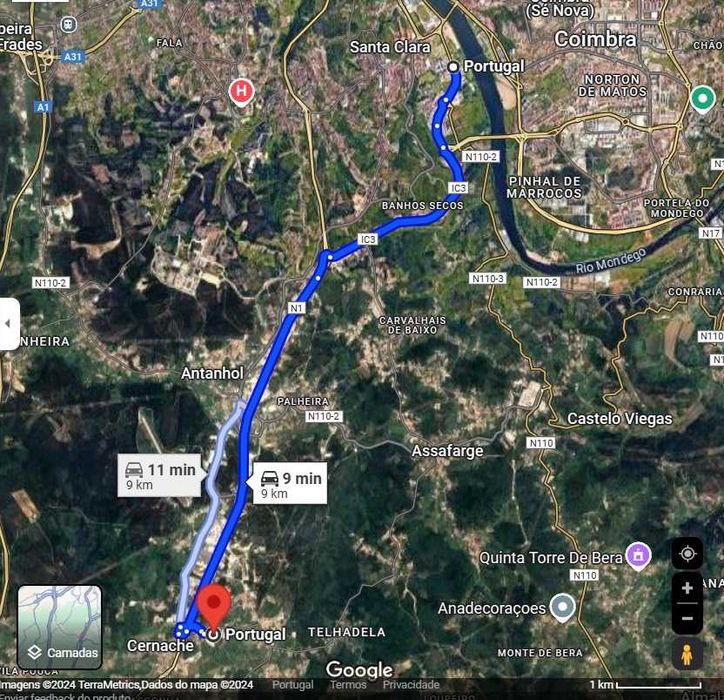This screenshot has height=700, width=724.
Task: Activate the Street View pegman
Action: (x=687, y=654)
